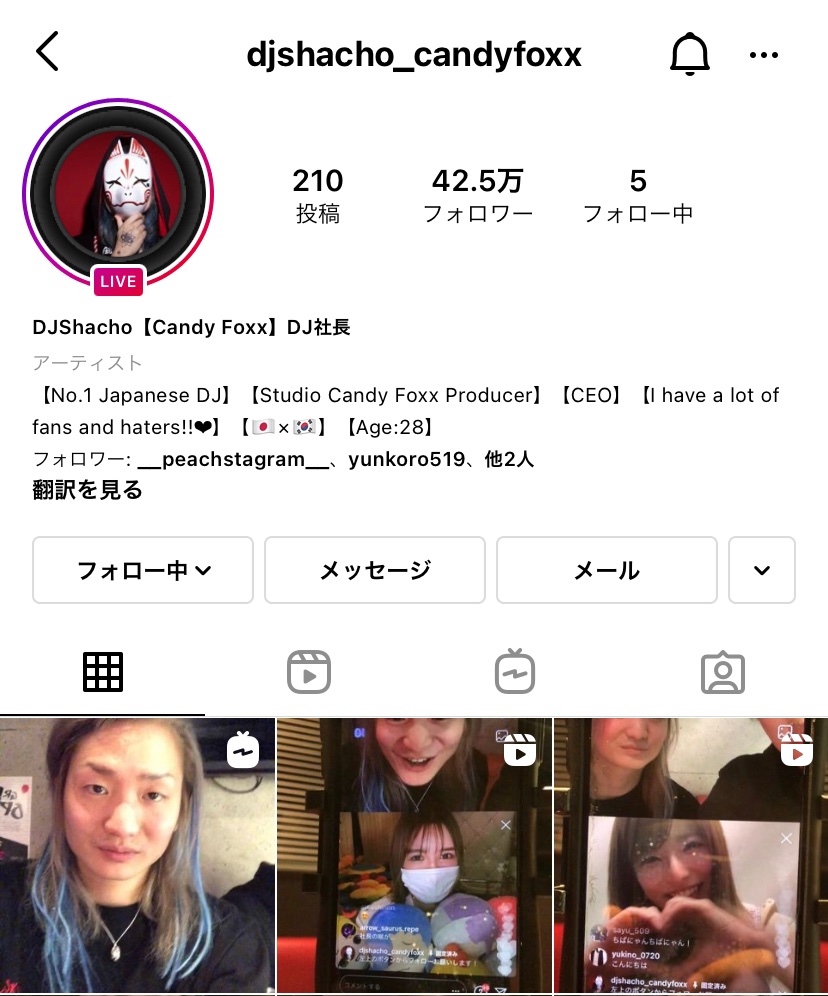Tap the メール email button

[607, 570]
